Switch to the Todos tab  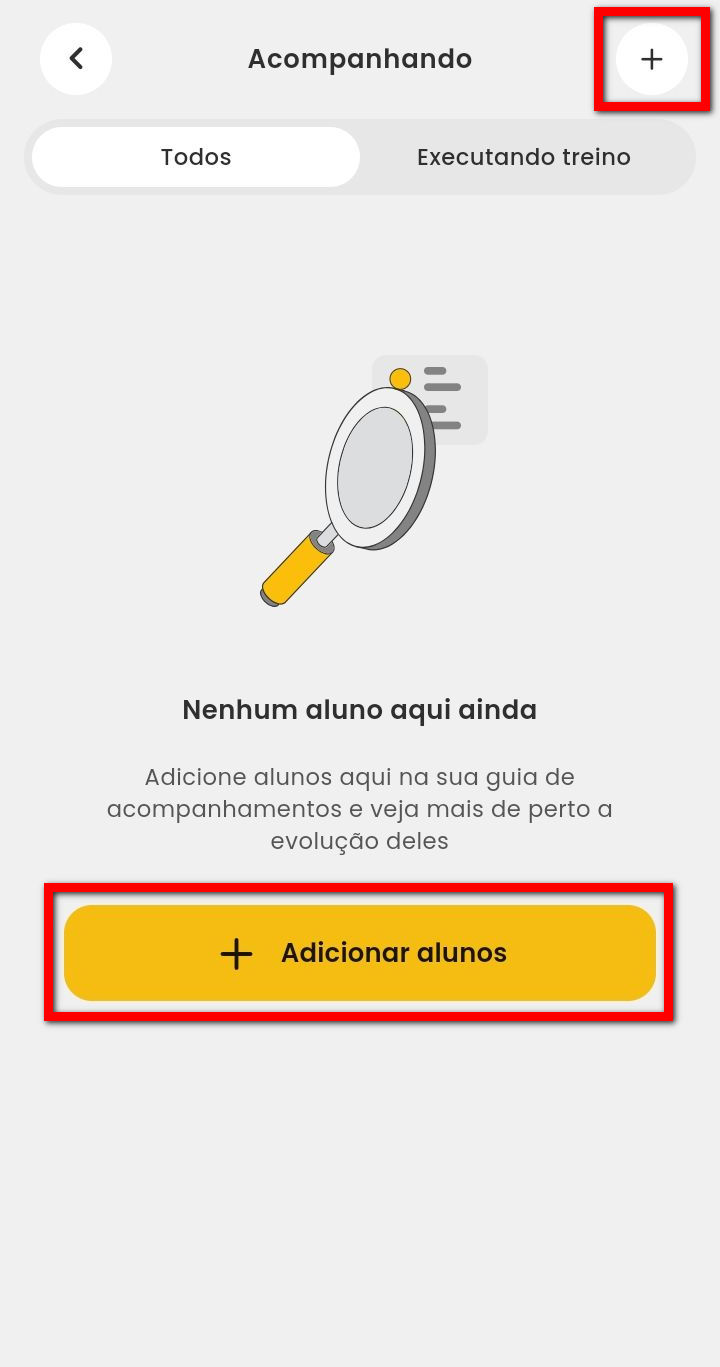(x=196, y=157)
